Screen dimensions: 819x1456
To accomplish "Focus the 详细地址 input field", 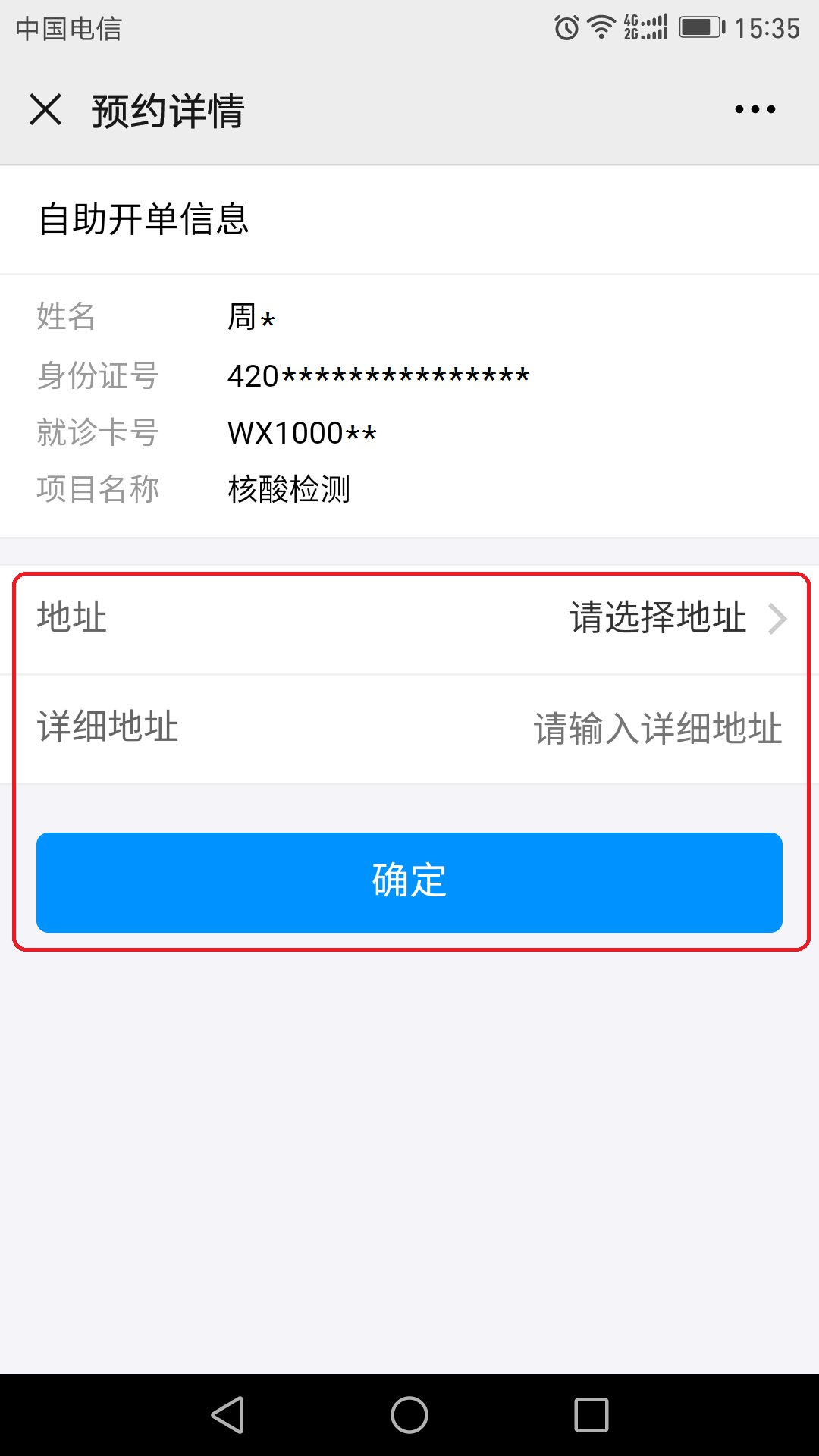I will [x=657, y=728].
